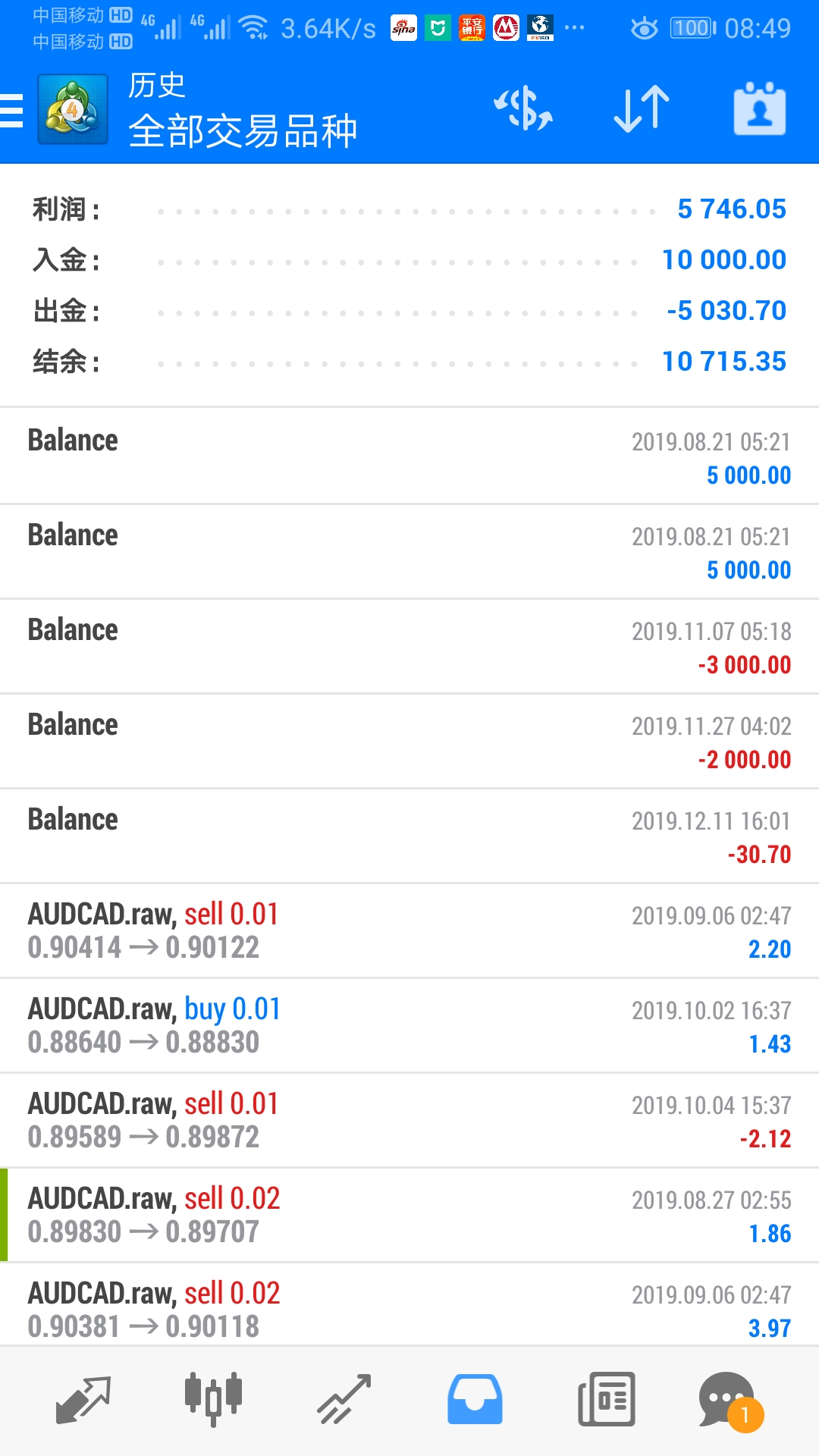
Task: Open the -2 000.00 Balance entry
Action: 409,741
